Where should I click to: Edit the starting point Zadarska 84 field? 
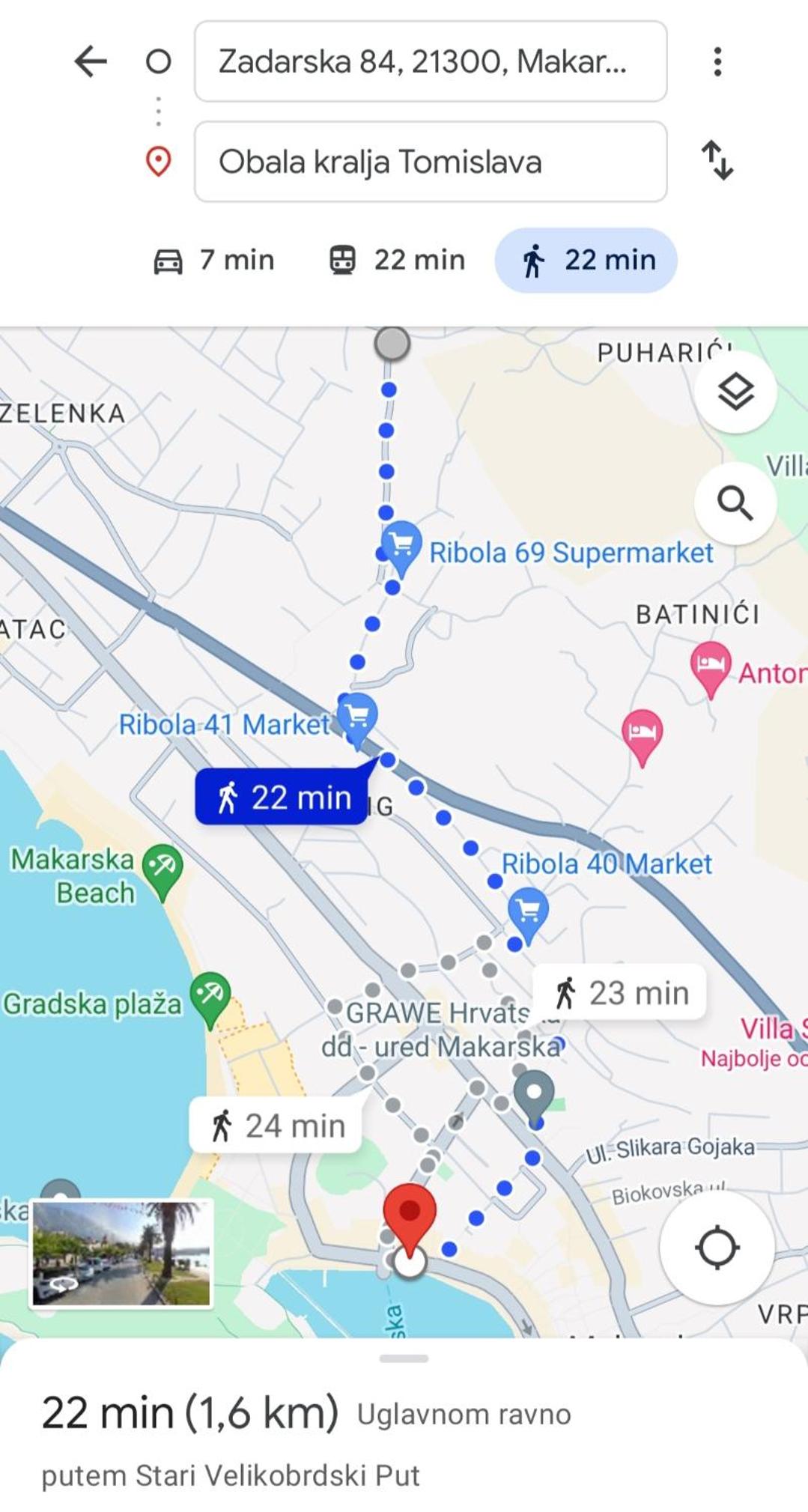point(431,61)
